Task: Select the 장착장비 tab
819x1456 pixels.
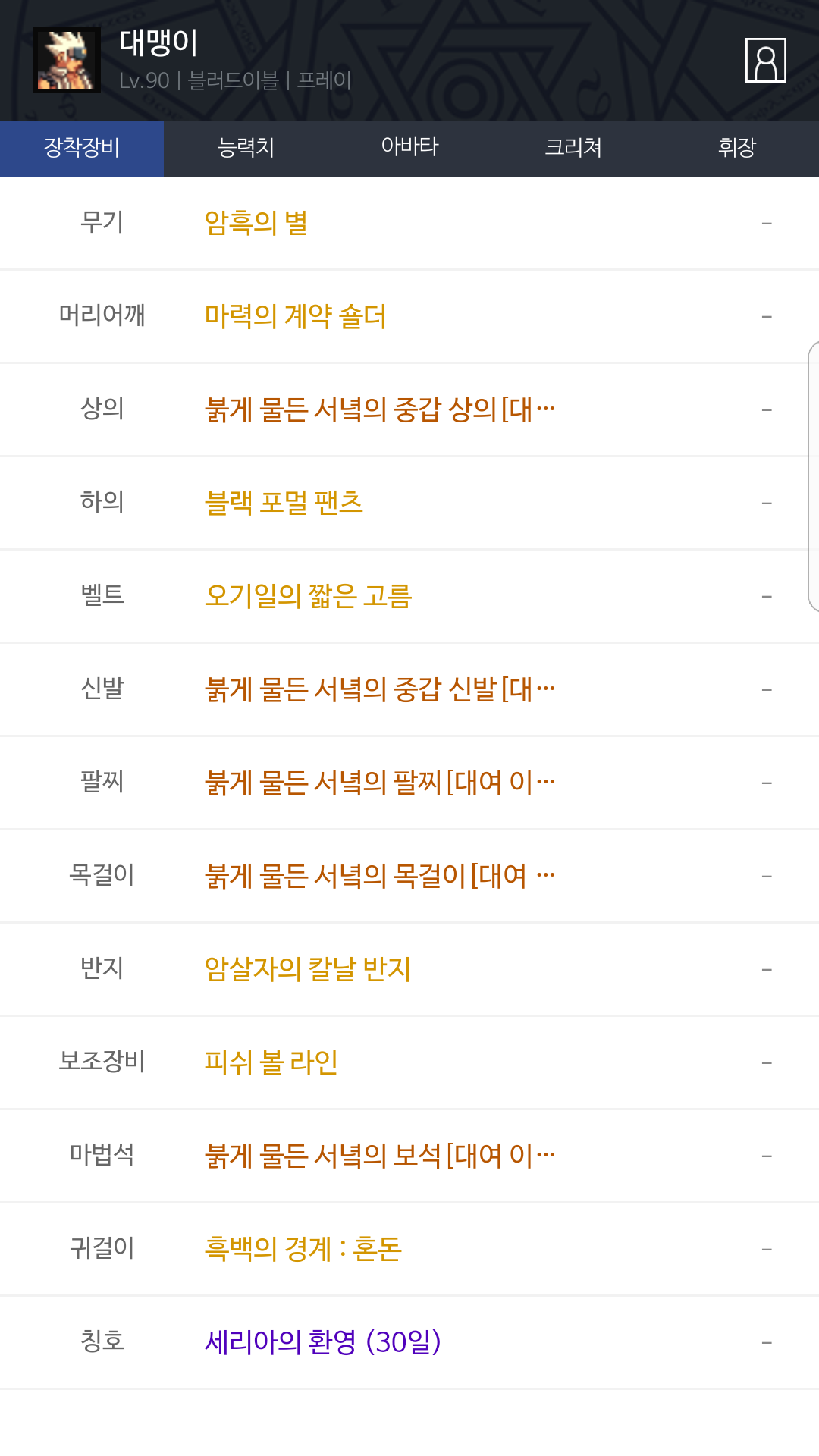Action: click(x=82, y=148)
